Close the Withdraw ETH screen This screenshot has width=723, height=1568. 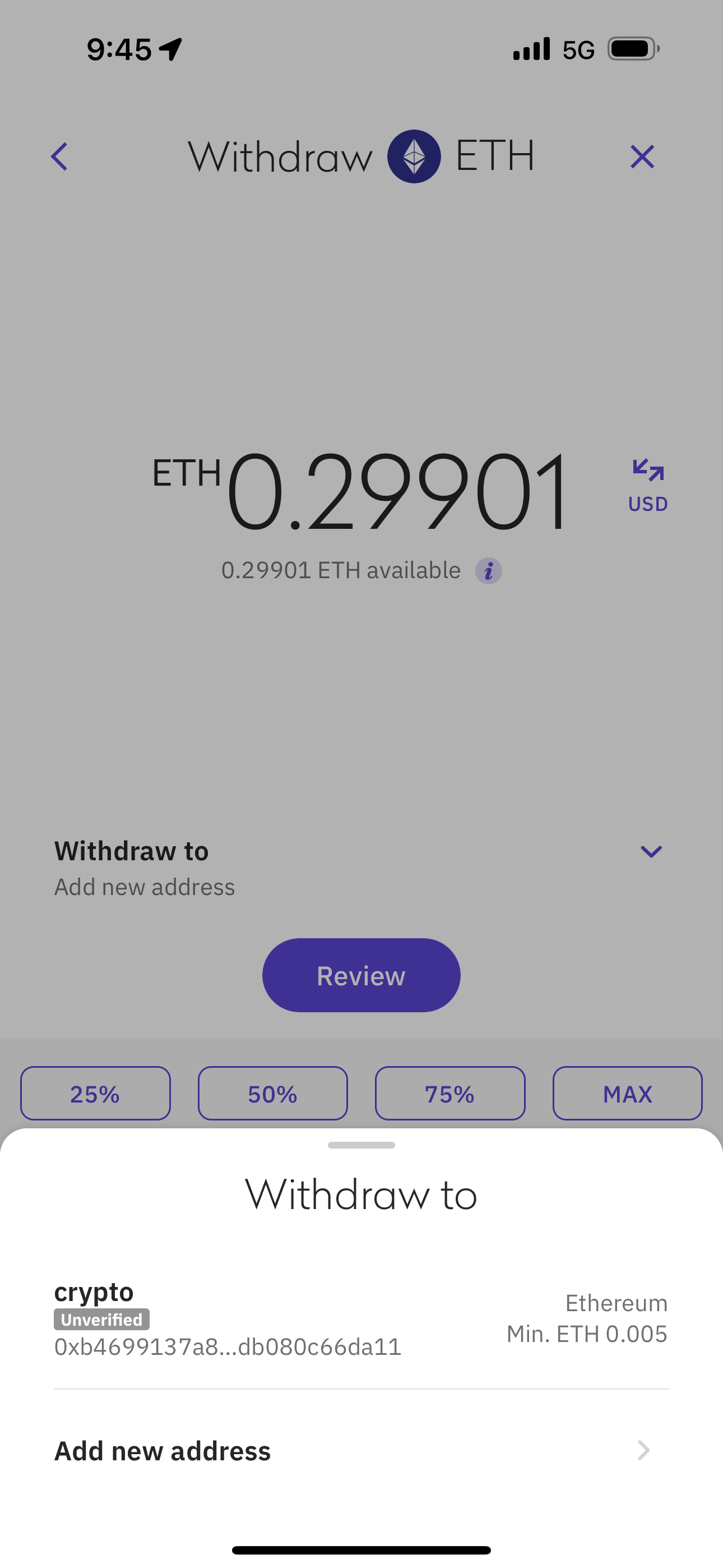pos(642,156)
